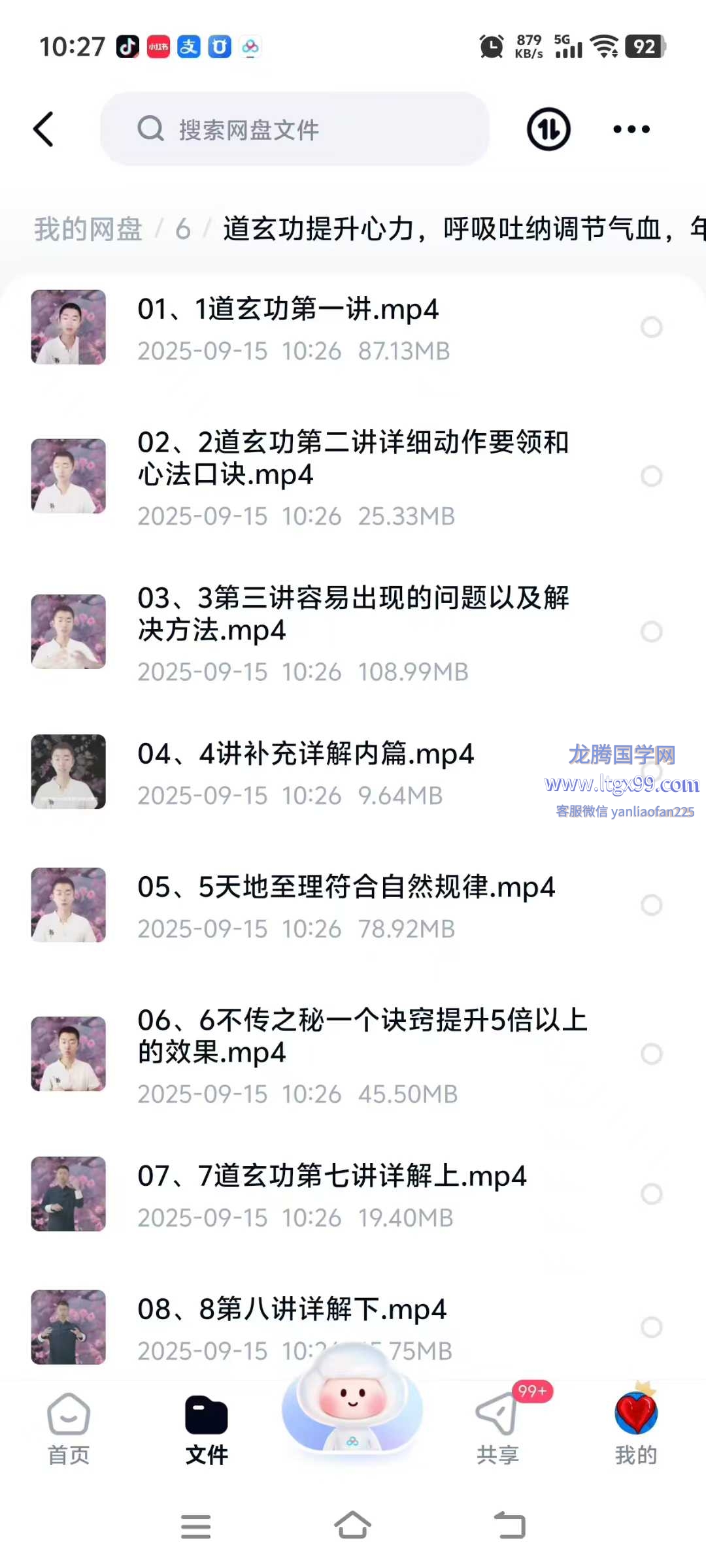Go back with the top-left arrow
The image size is (706, 1568).
click(44, 129)
